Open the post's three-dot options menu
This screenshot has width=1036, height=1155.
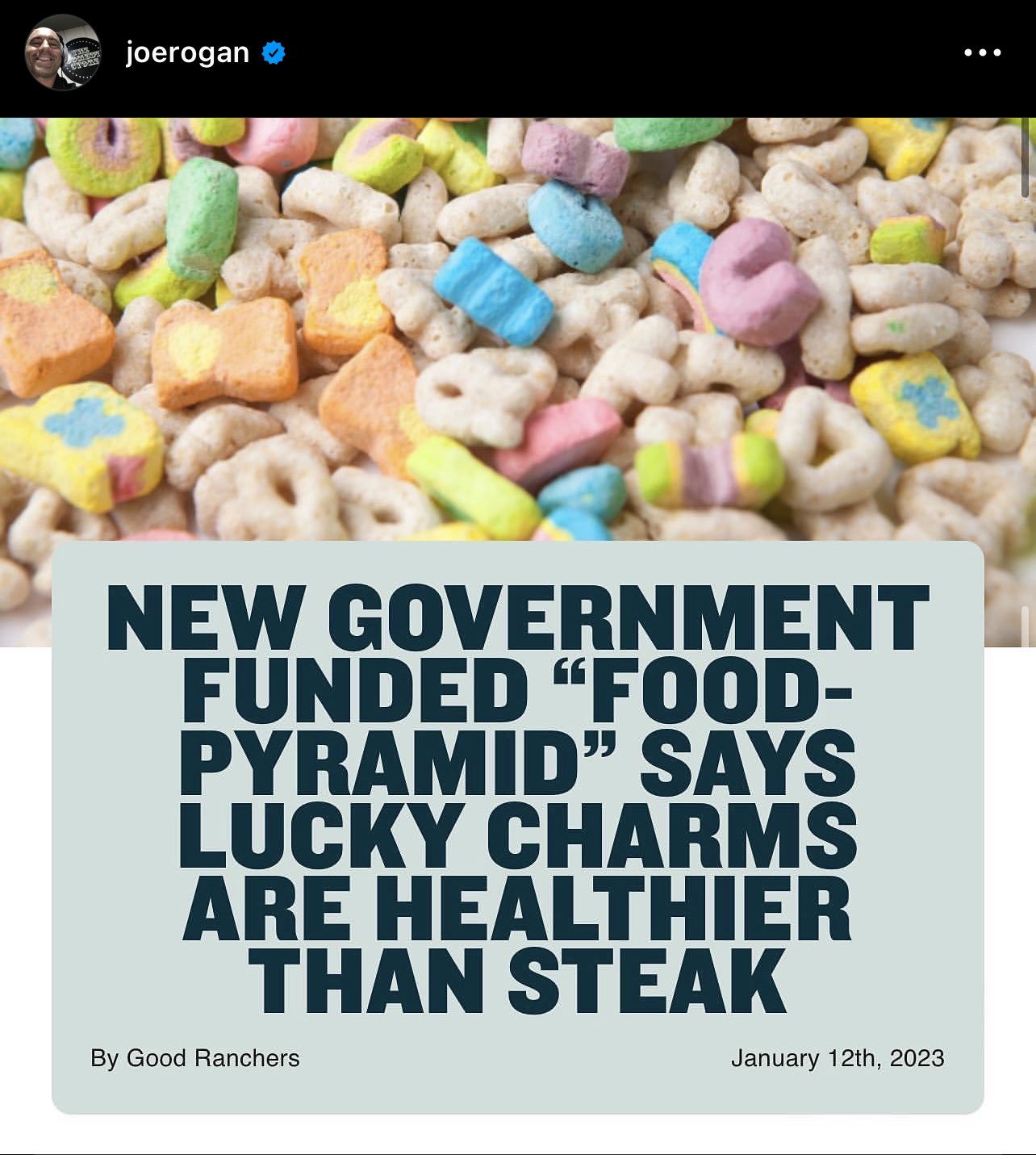[982, 53]
